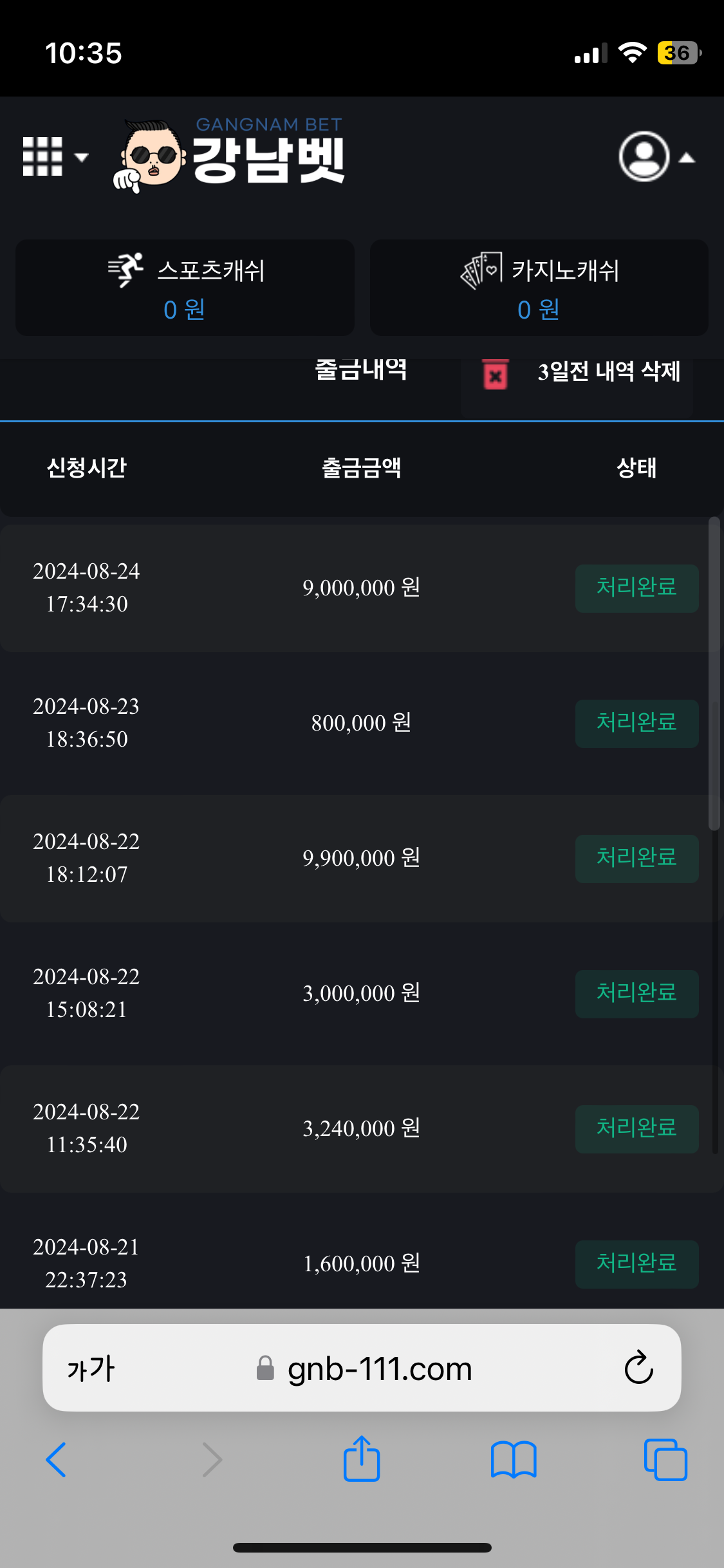Delete history older than 3 days
This screenshot has width=724, height=1568.
(x=577, y=373)
